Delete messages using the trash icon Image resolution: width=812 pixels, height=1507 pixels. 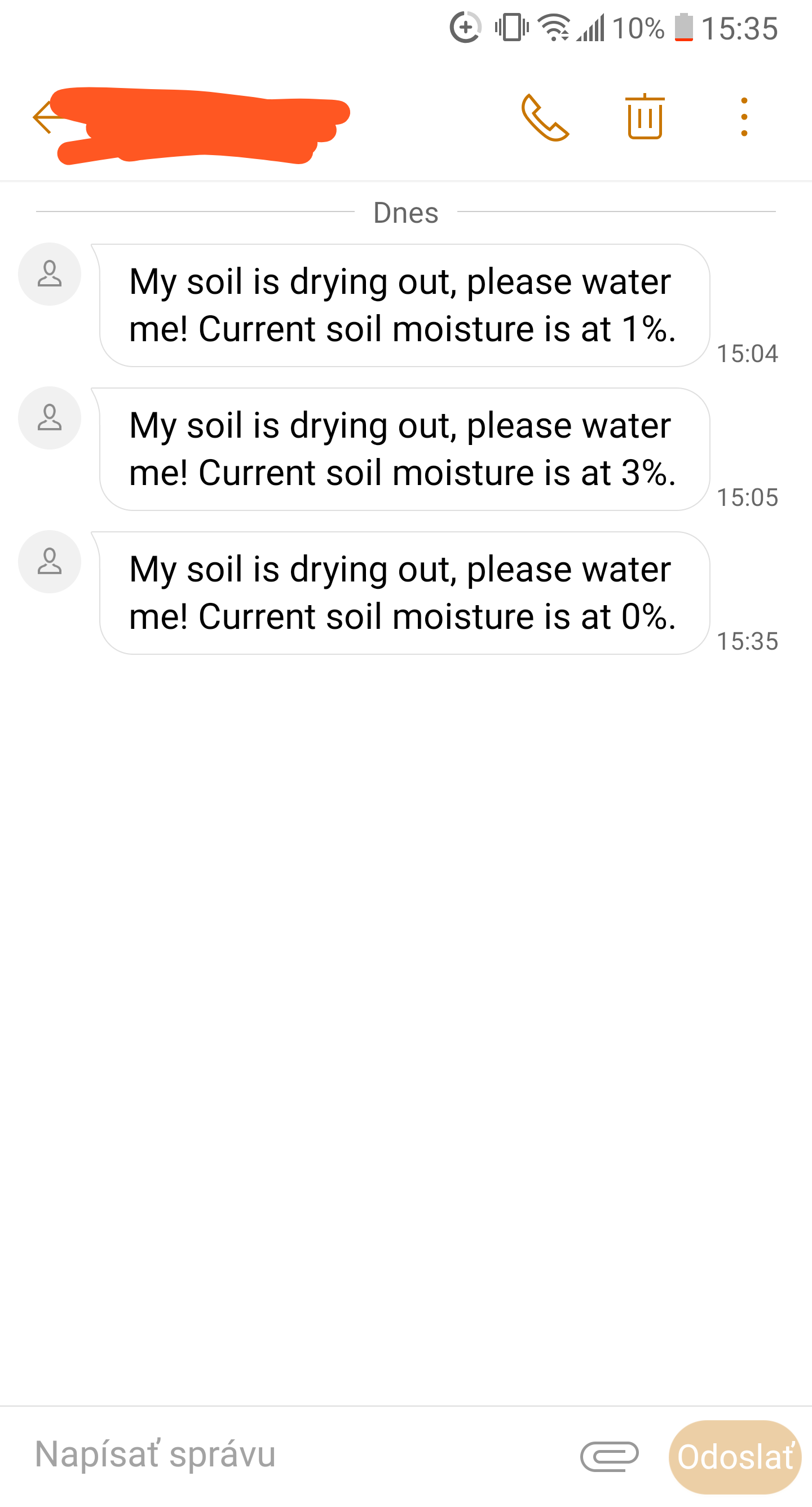click(645, 117)
